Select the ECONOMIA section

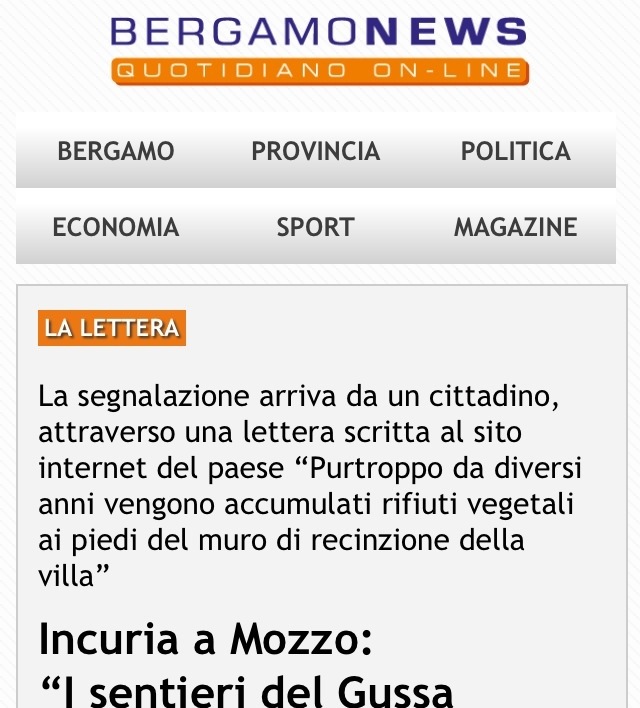pos(116,227)
